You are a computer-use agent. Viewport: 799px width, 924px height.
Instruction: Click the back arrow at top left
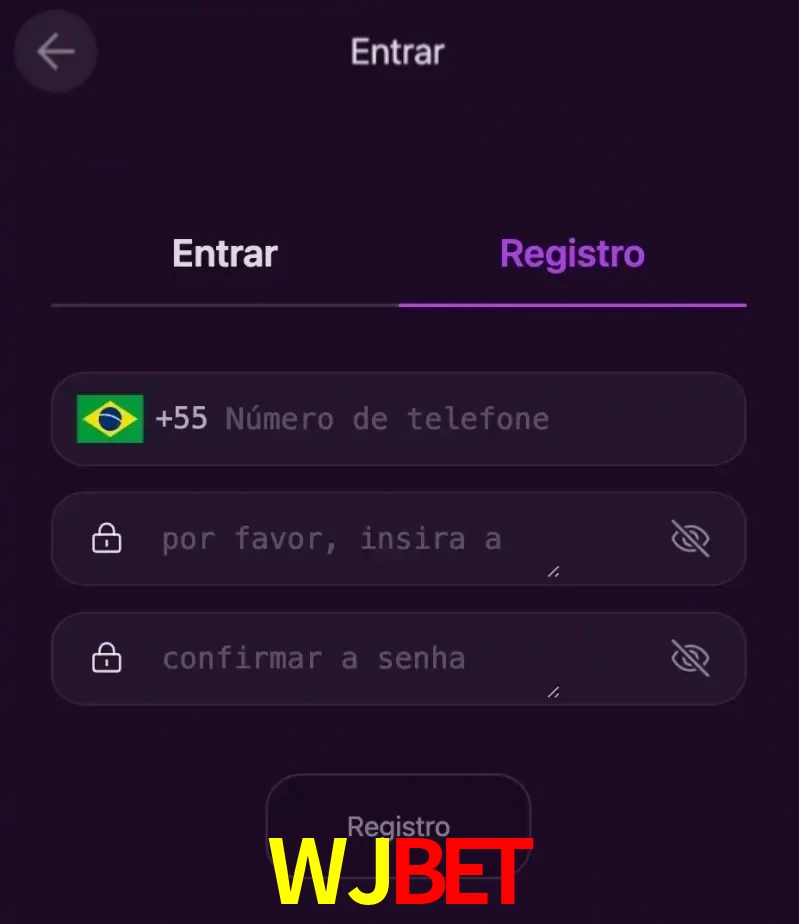[x=55, y=52]
